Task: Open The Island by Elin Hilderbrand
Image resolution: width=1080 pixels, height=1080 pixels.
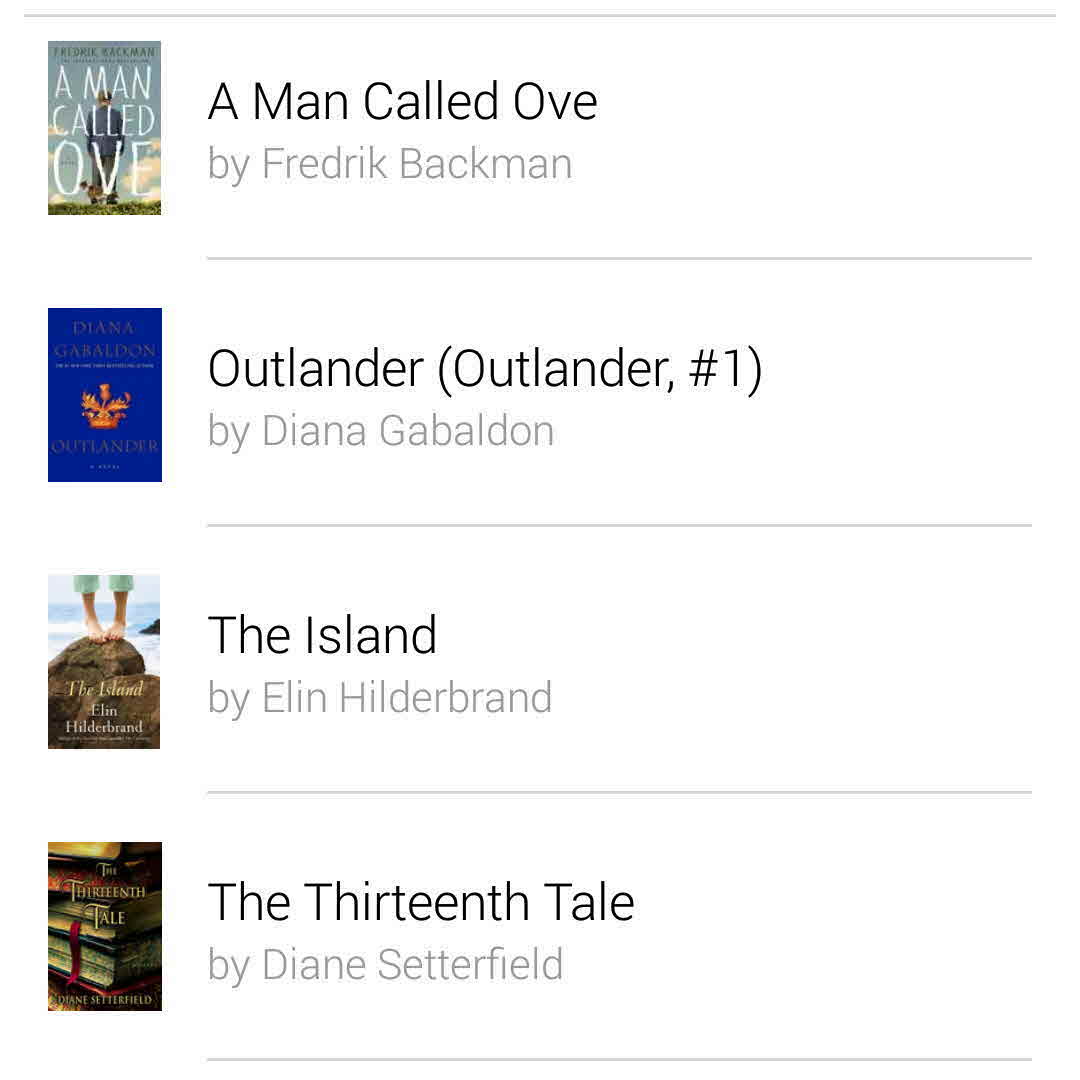Action: [x=322, y=636]
